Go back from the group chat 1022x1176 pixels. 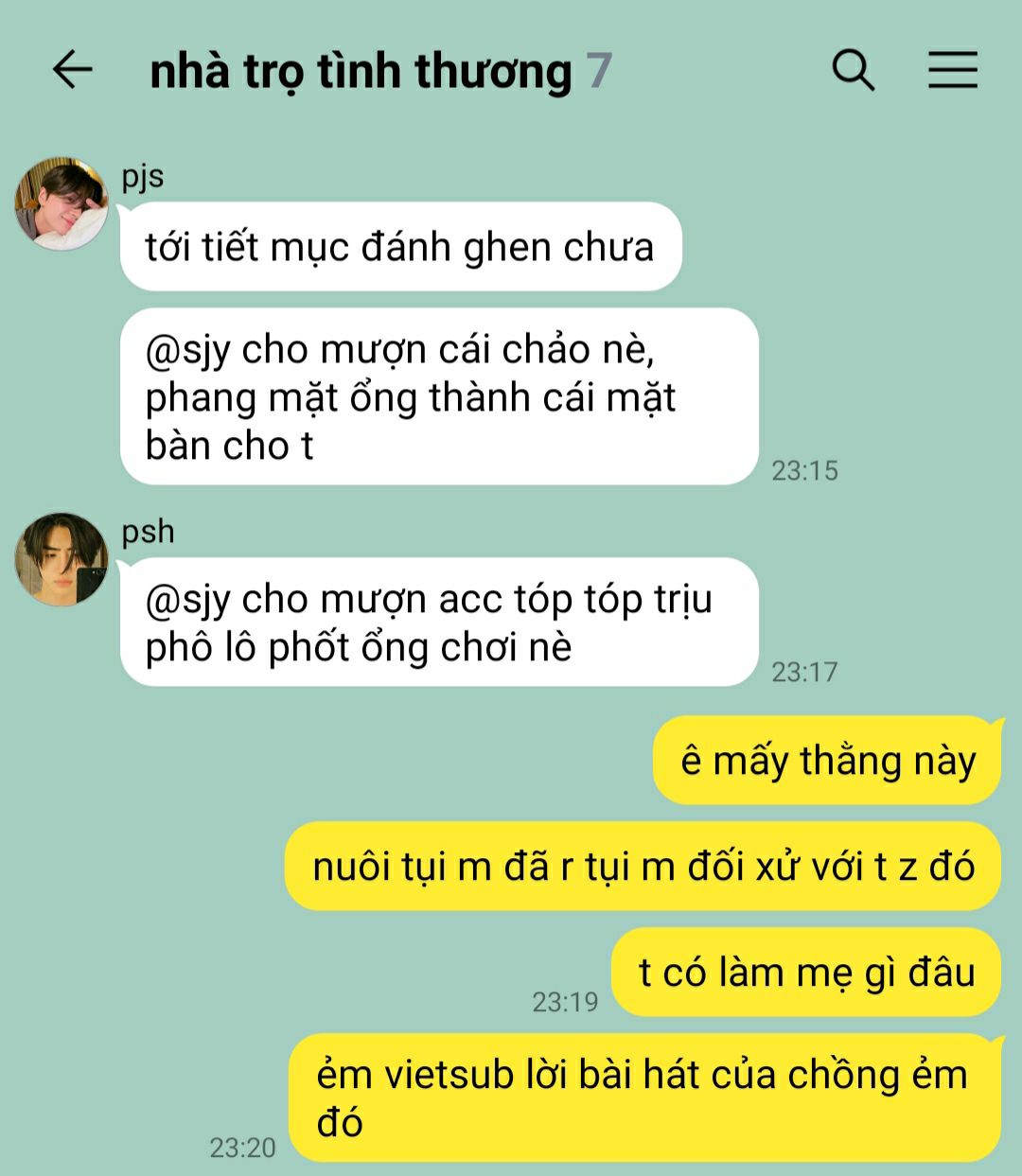pyautogui.click(x=72, y=70)
